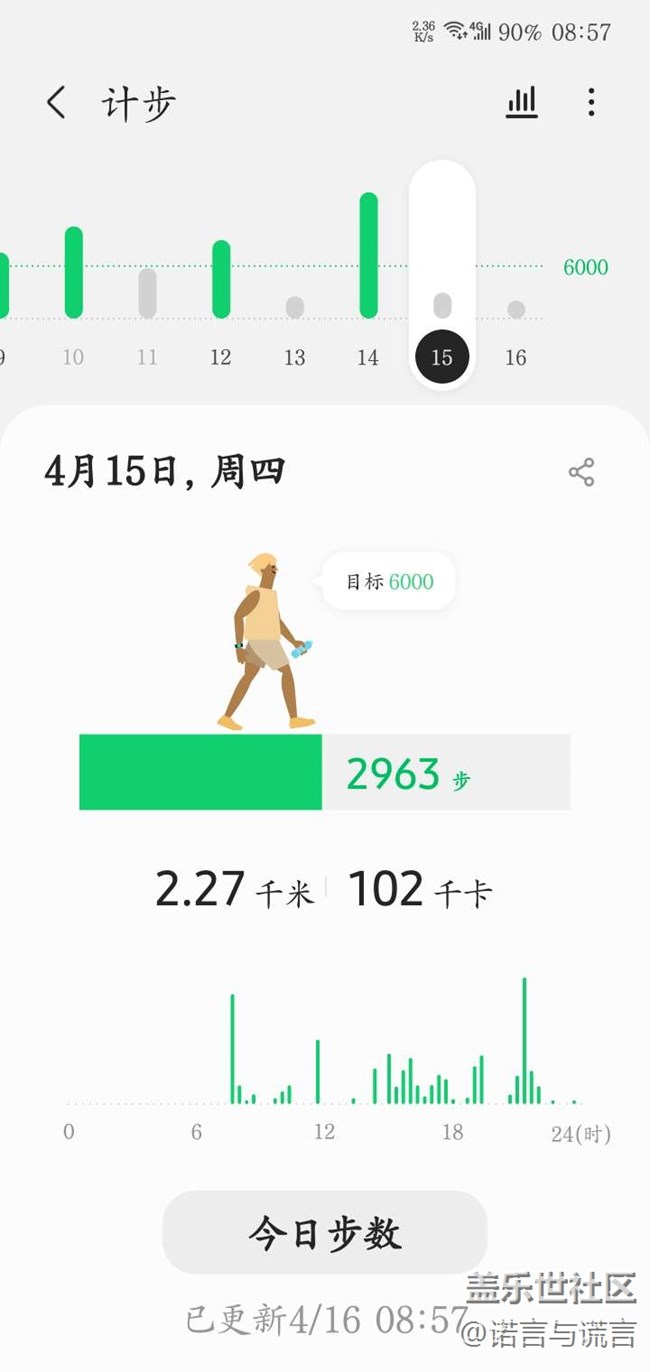Select day 12 in the step chart
The image size is (650, 1372).
click(221, 290)
